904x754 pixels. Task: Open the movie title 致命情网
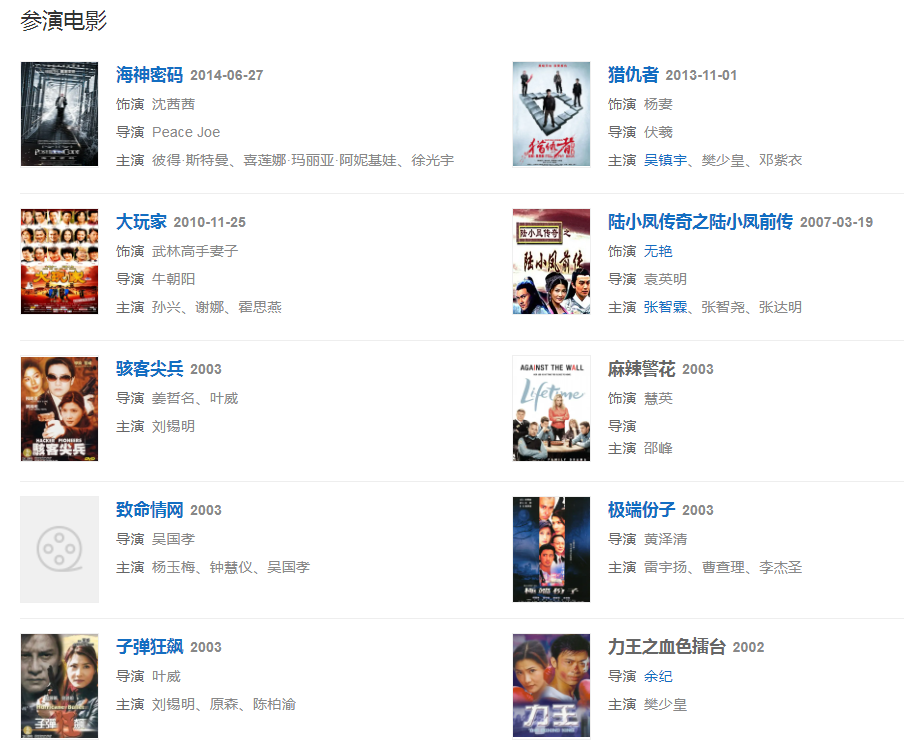tap(149, 510)
